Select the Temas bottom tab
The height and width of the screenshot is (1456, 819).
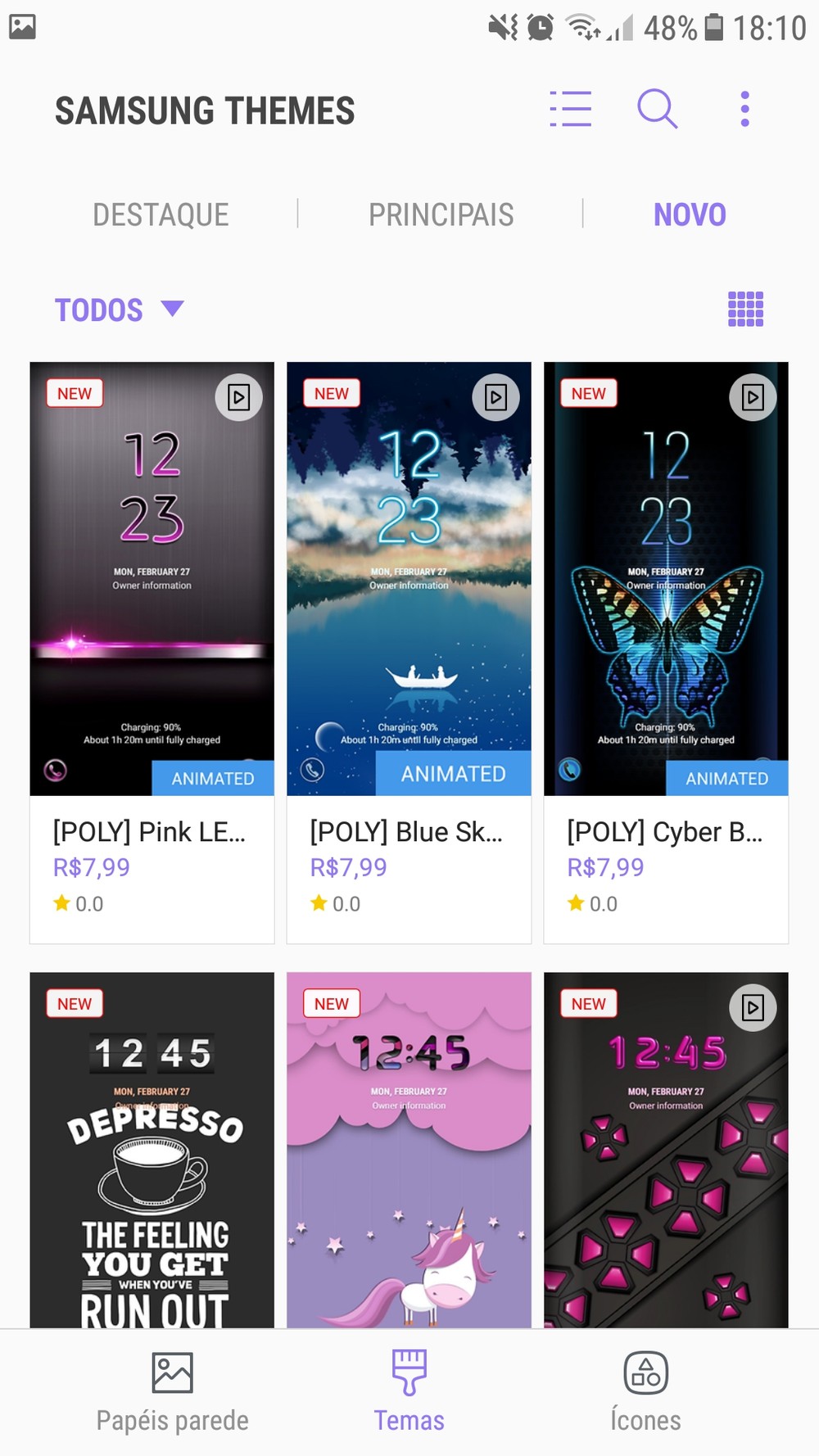click(409, 1392)
